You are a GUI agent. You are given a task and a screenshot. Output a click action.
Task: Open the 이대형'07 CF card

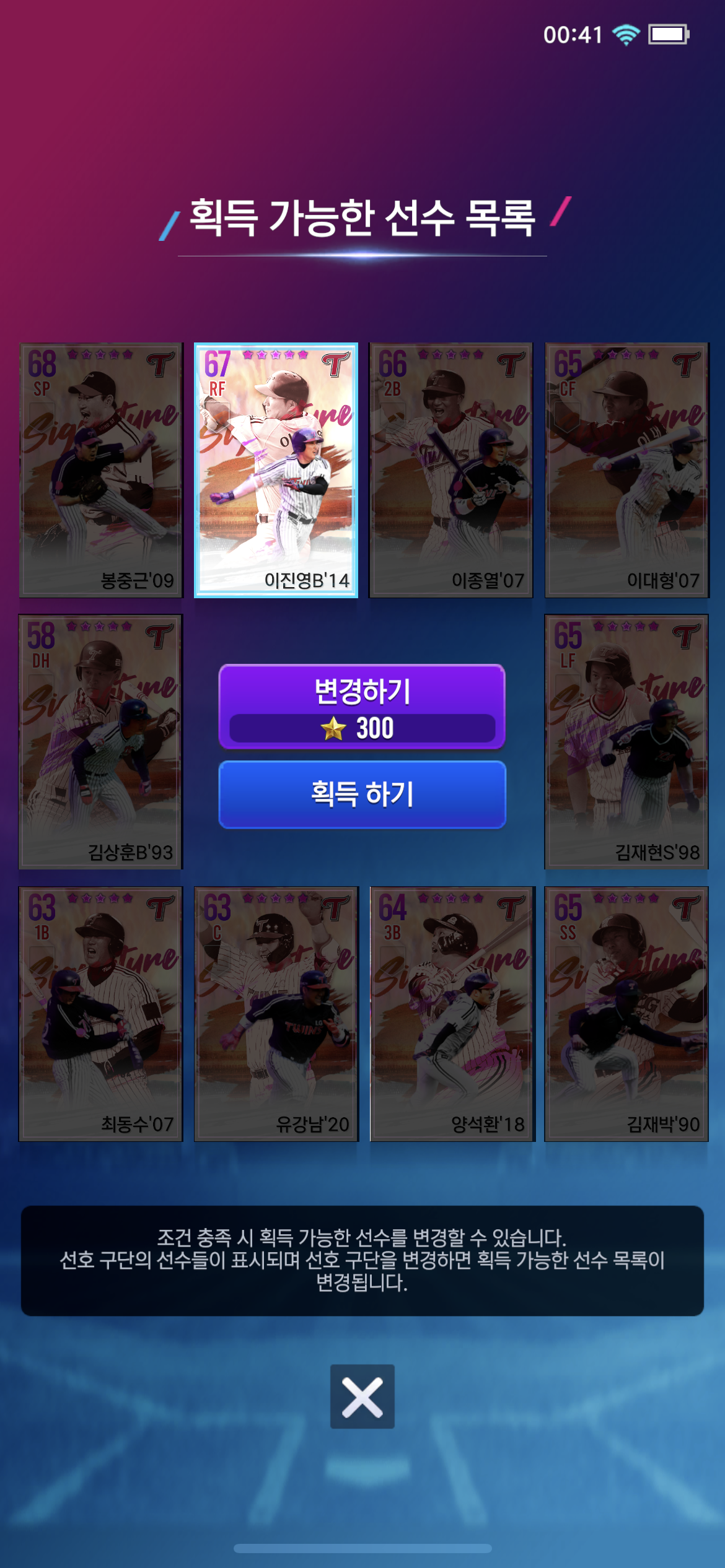pyautogui.click(x=626, y=470)
